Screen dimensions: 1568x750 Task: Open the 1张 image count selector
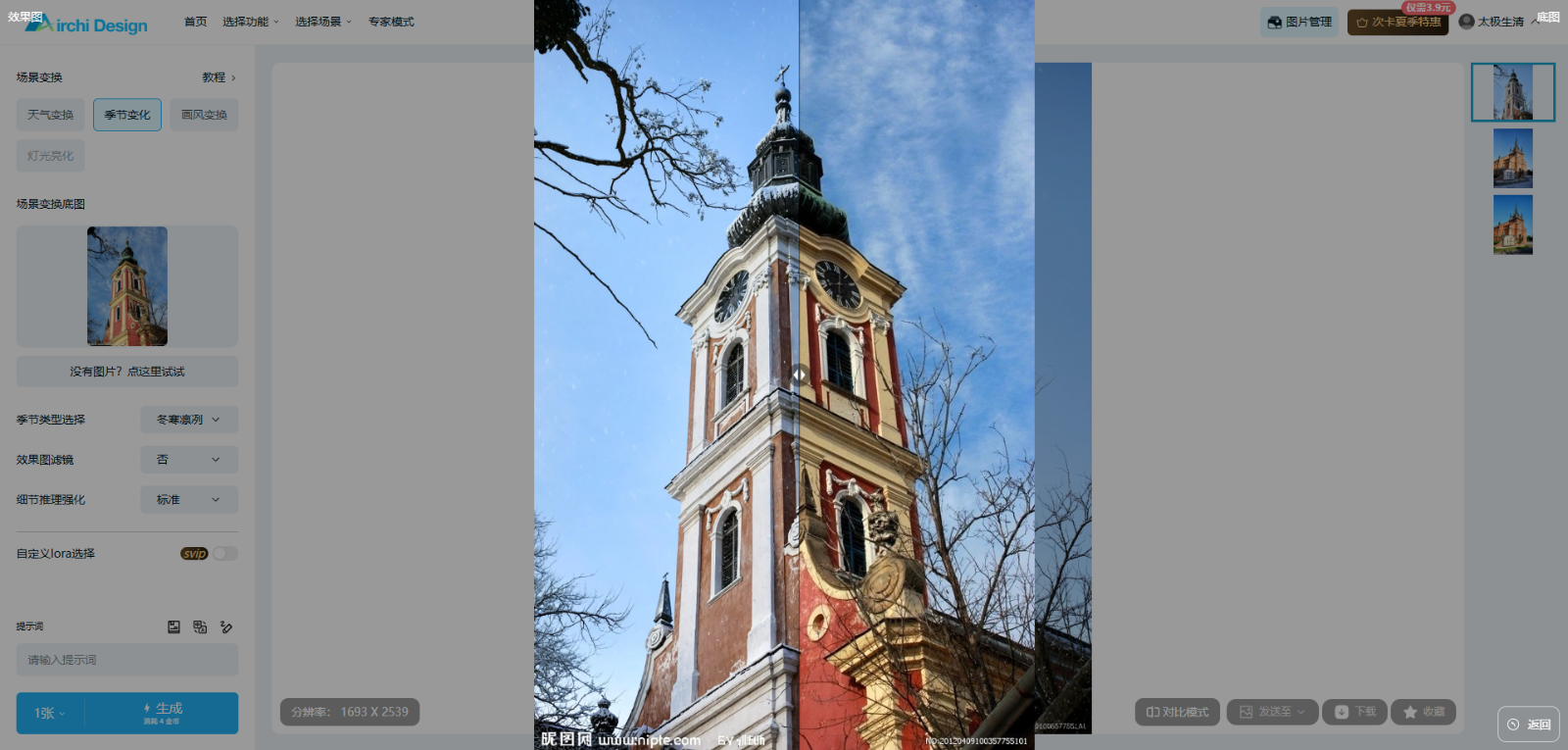click(50, 713)
